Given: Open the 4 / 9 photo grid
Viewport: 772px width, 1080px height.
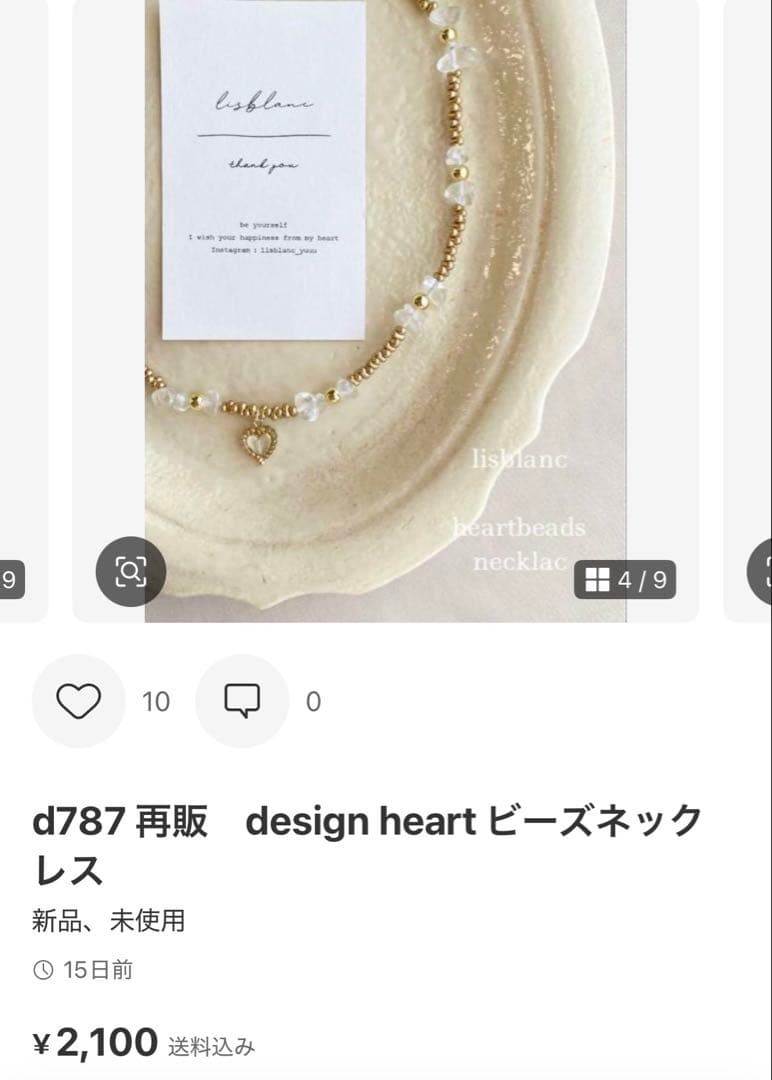Looking at the screenshot, I should pos(625,580).
